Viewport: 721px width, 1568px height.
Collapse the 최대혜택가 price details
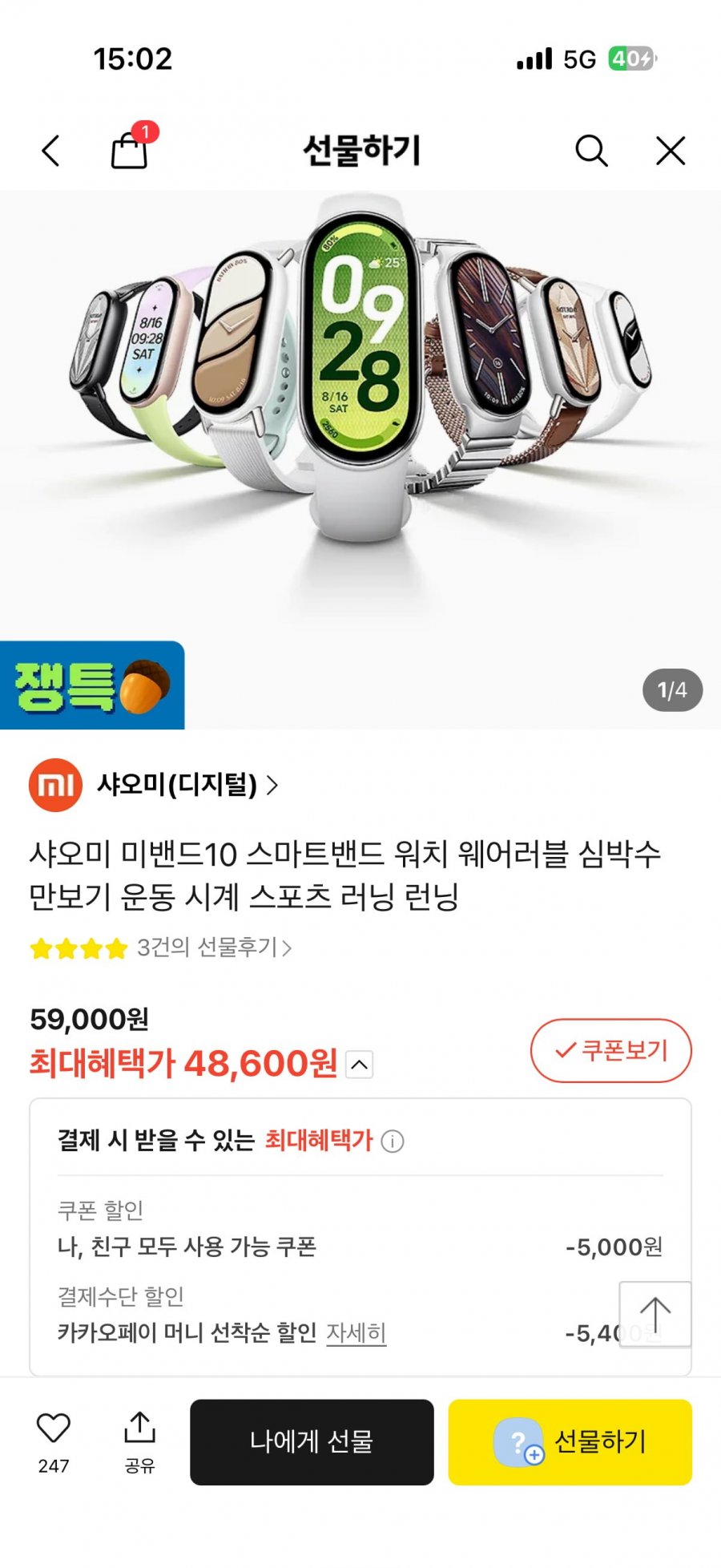coord(360,1065)
